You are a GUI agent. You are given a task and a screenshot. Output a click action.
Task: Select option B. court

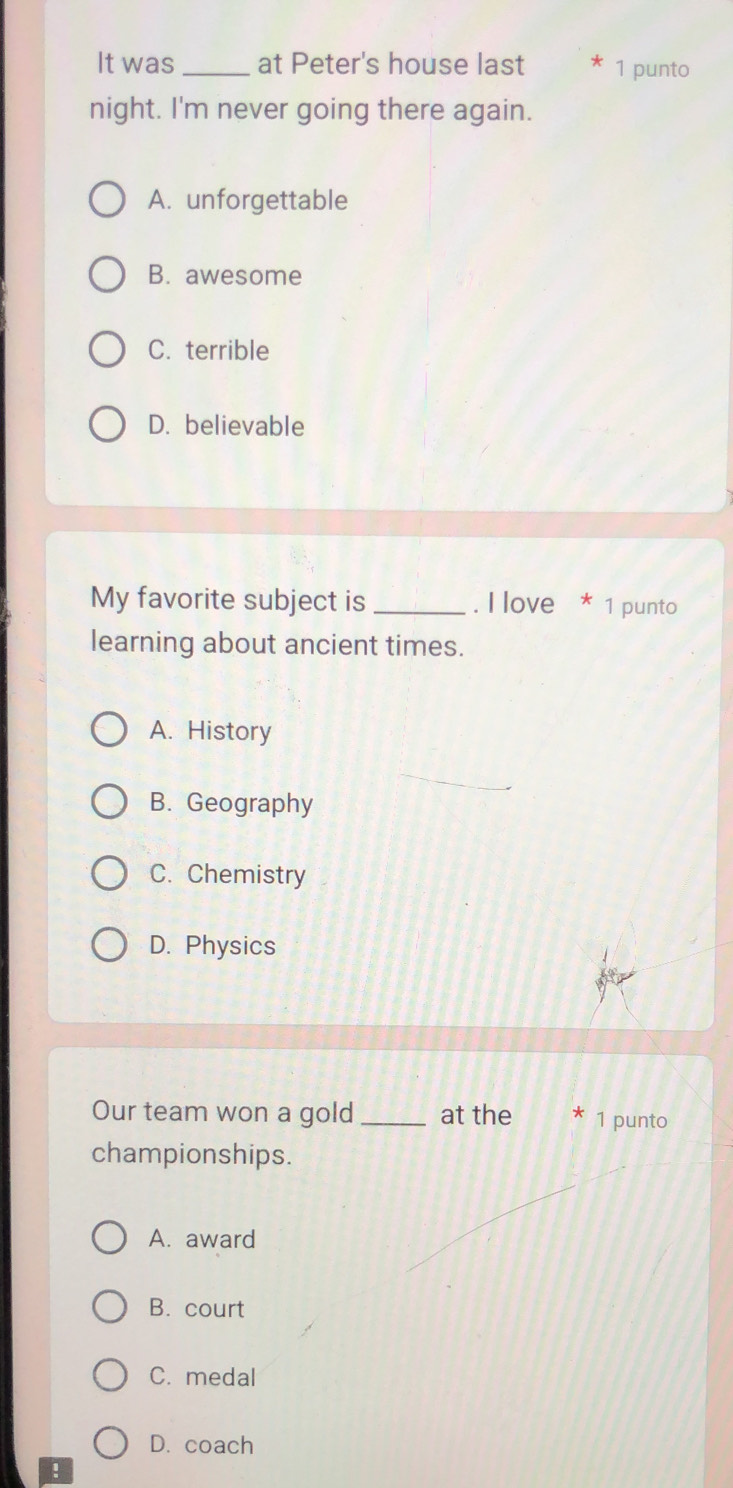click(x=110, y=1308)
